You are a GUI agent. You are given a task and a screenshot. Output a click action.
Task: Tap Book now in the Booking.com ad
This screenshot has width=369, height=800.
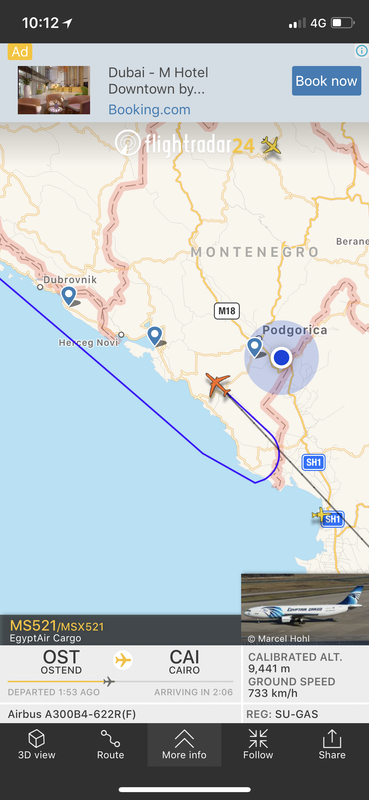327,81
